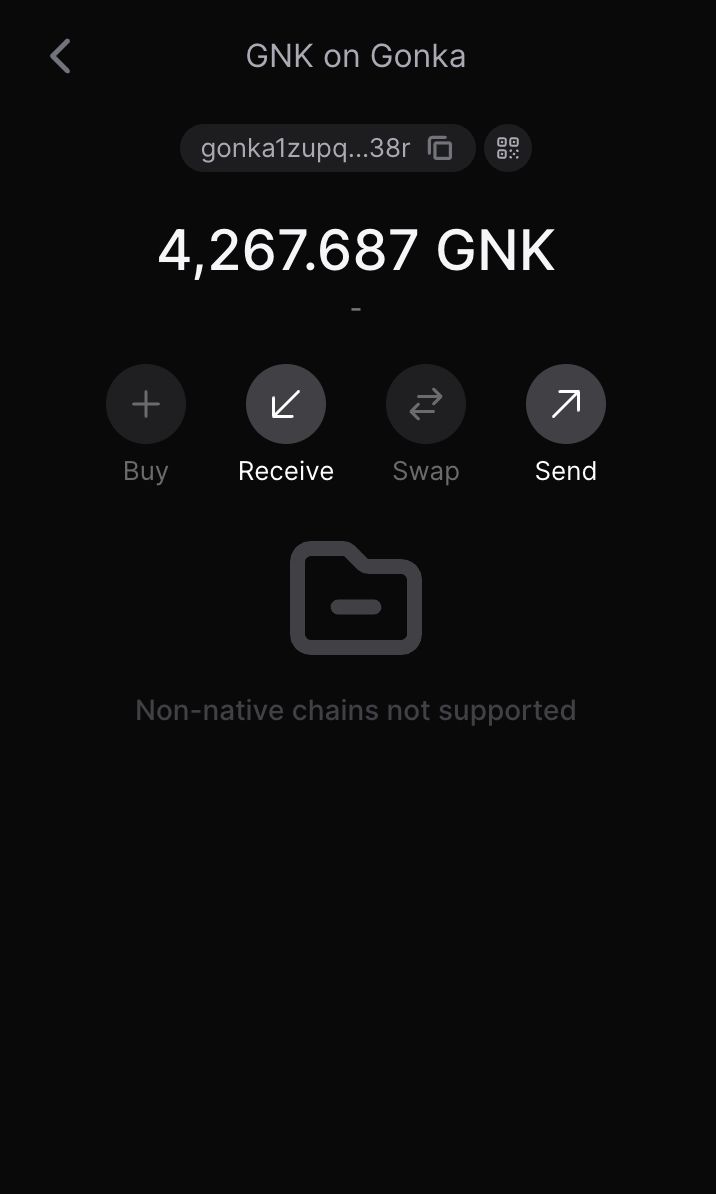Show the address QR code

coord(508,148)
